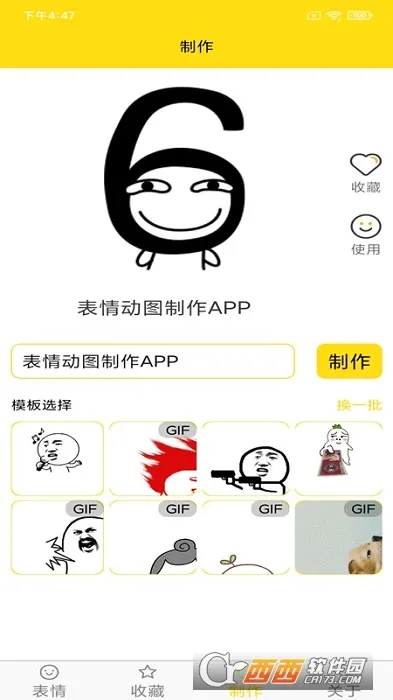The height and width of the screenshot is (700, 393).
Task: Tap the yellow 制作 button
Action: pyautogui.click(x=349, y=361)
